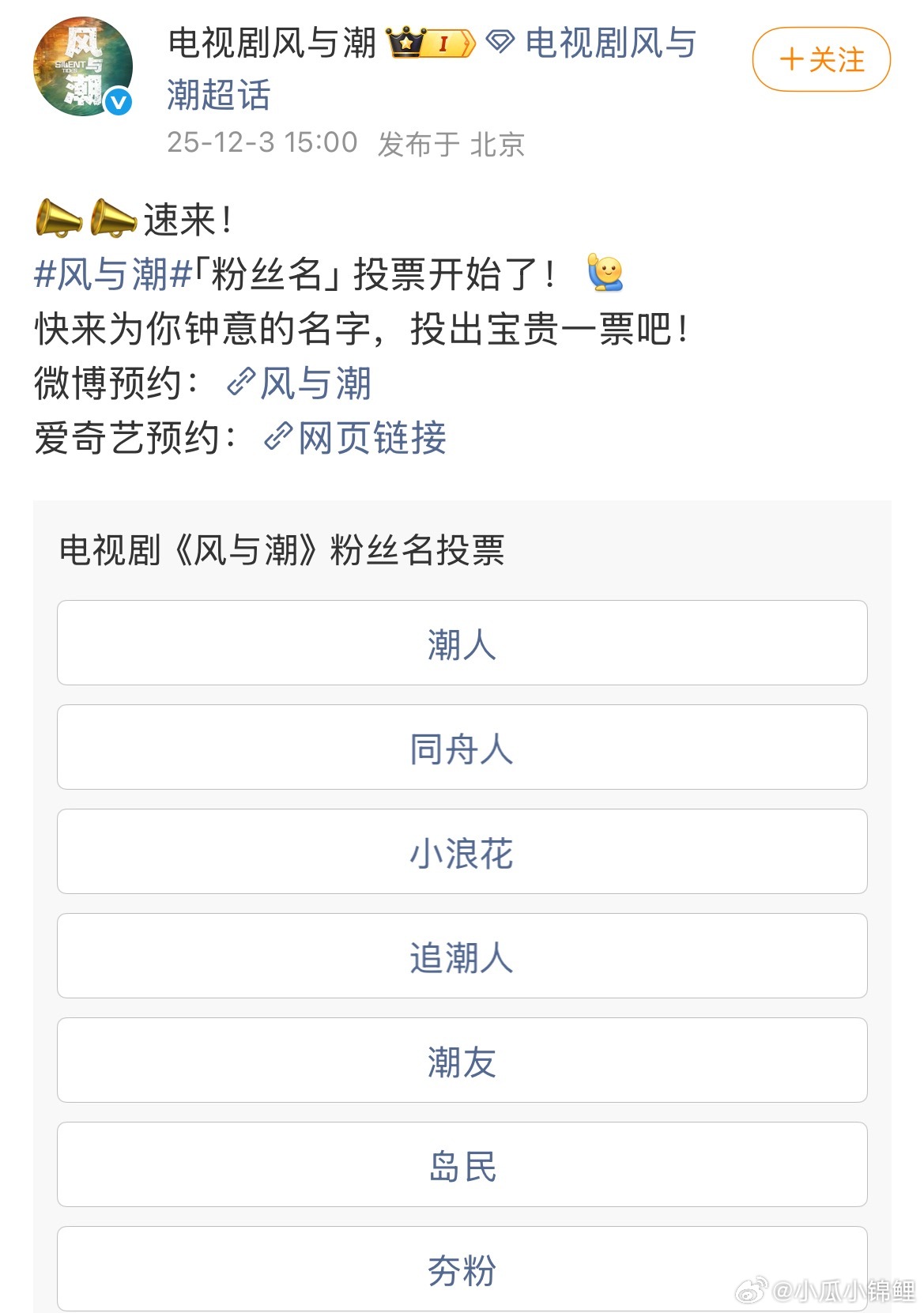This screenshot has width=924, height=1313.
Task: Select the 同舟人 poll choice
Action: point(462,747)
